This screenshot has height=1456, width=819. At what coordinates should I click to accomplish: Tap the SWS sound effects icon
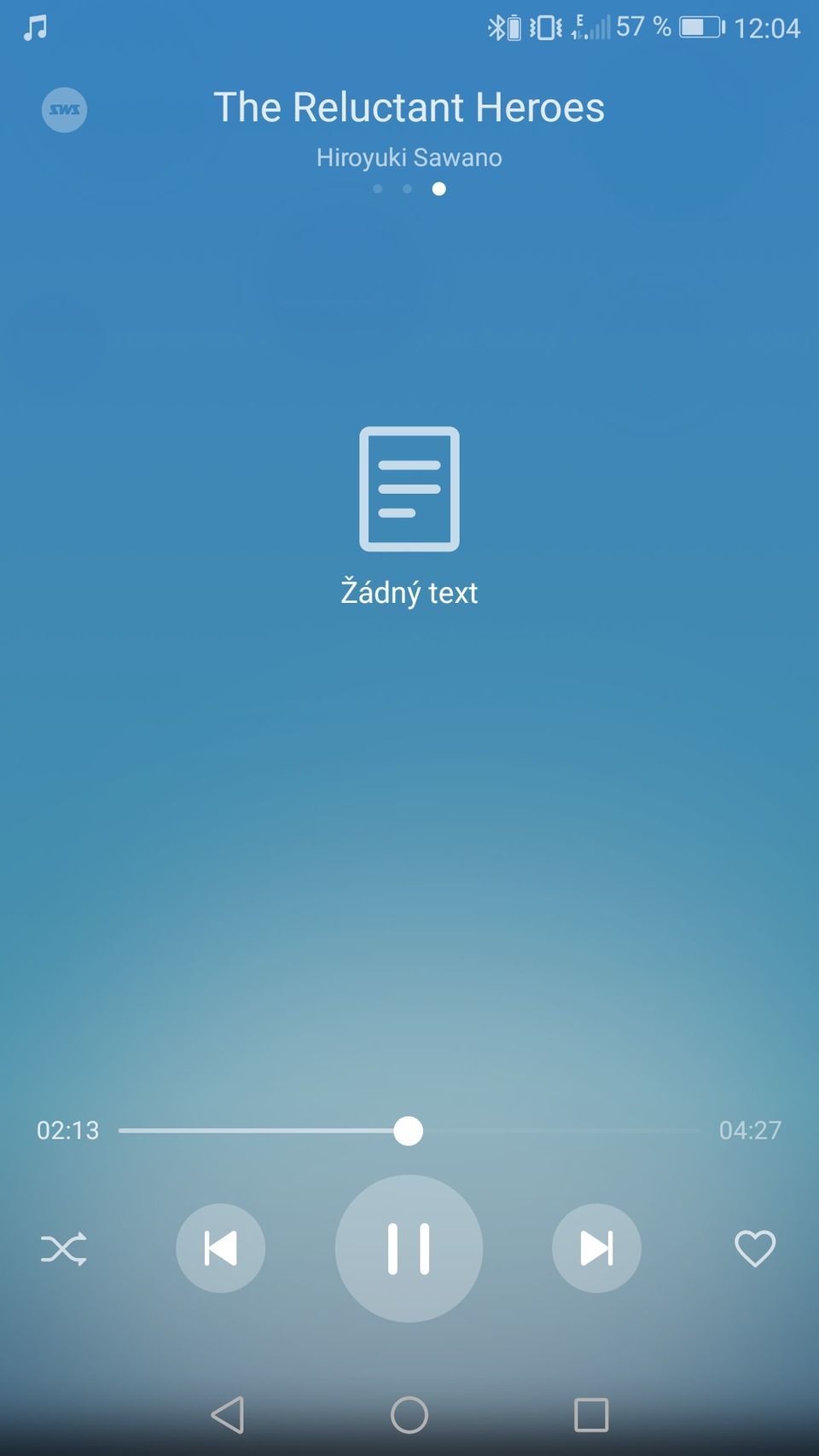coord(65,110)
